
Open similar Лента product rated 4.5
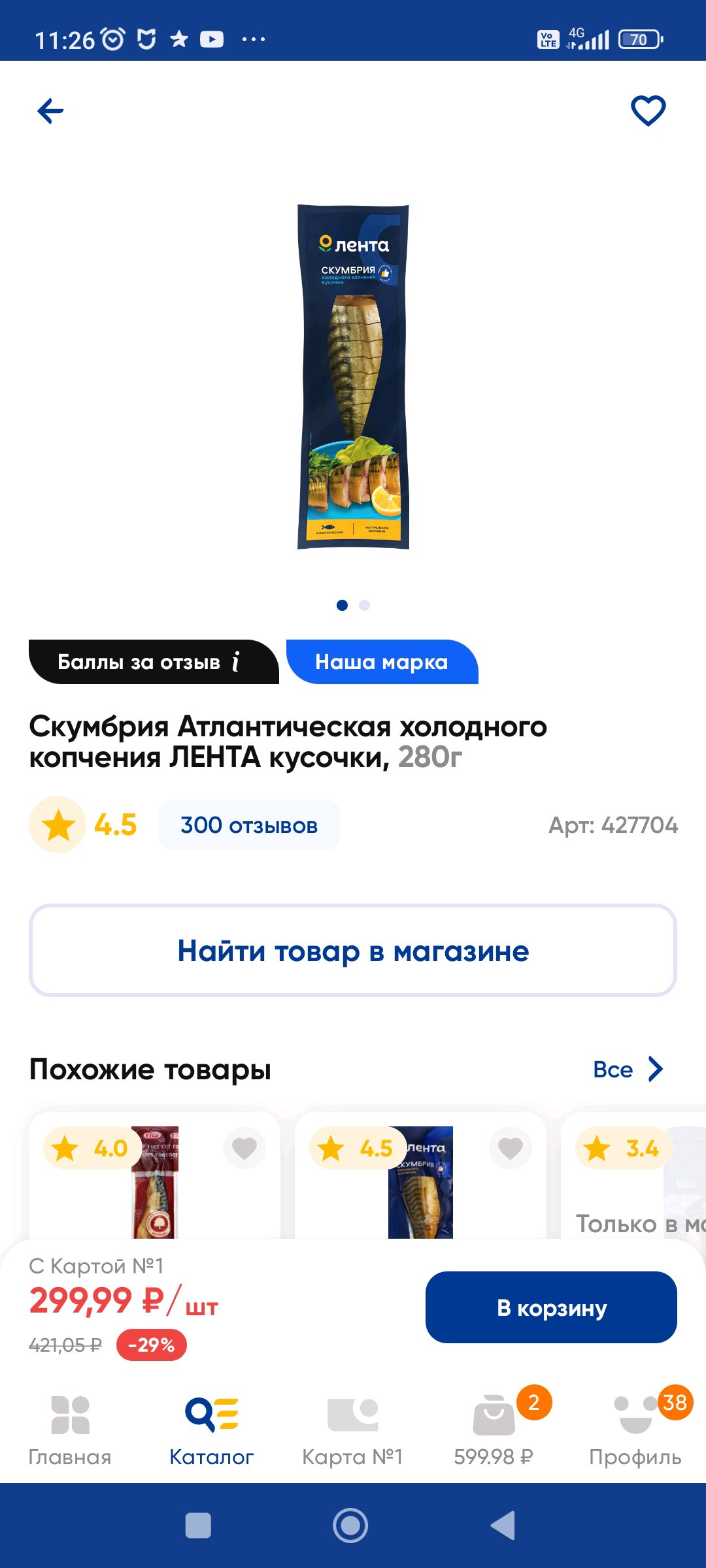coord(420,1183)
